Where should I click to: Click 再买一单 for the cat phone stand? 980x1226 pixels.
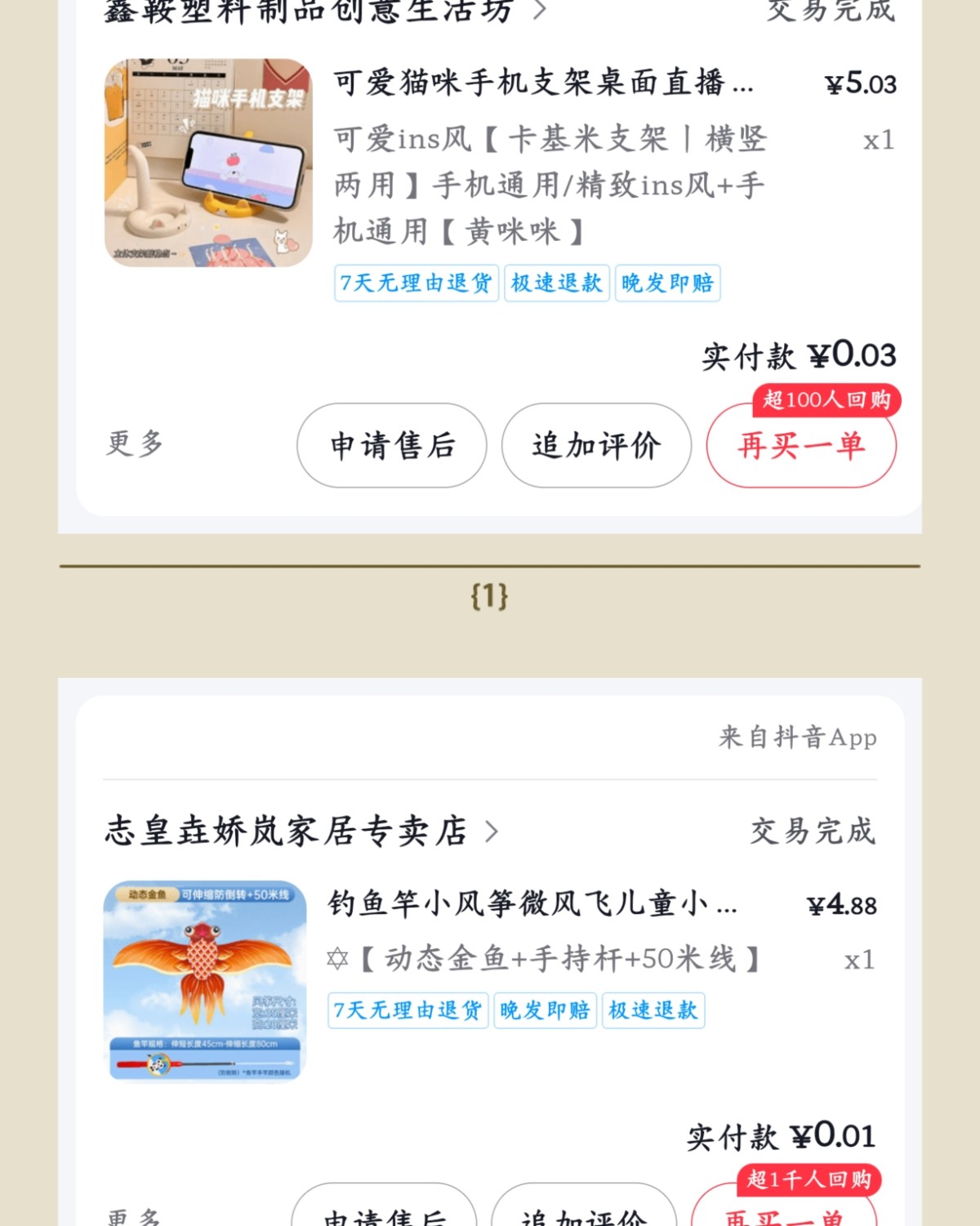click(x=800, y=446)
